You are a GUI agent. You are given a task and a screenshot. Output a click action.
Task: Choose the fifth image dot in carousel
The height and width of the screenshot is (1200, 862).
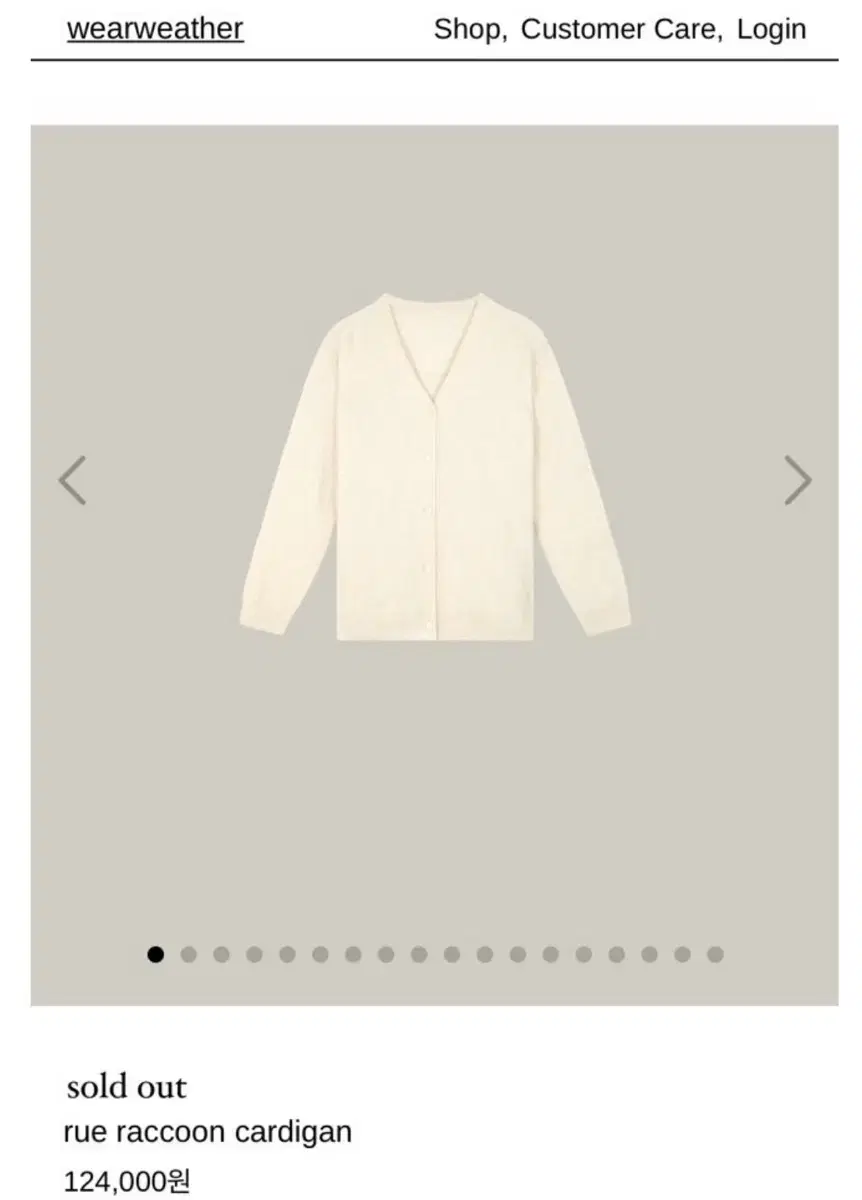[x=284, y=955]
